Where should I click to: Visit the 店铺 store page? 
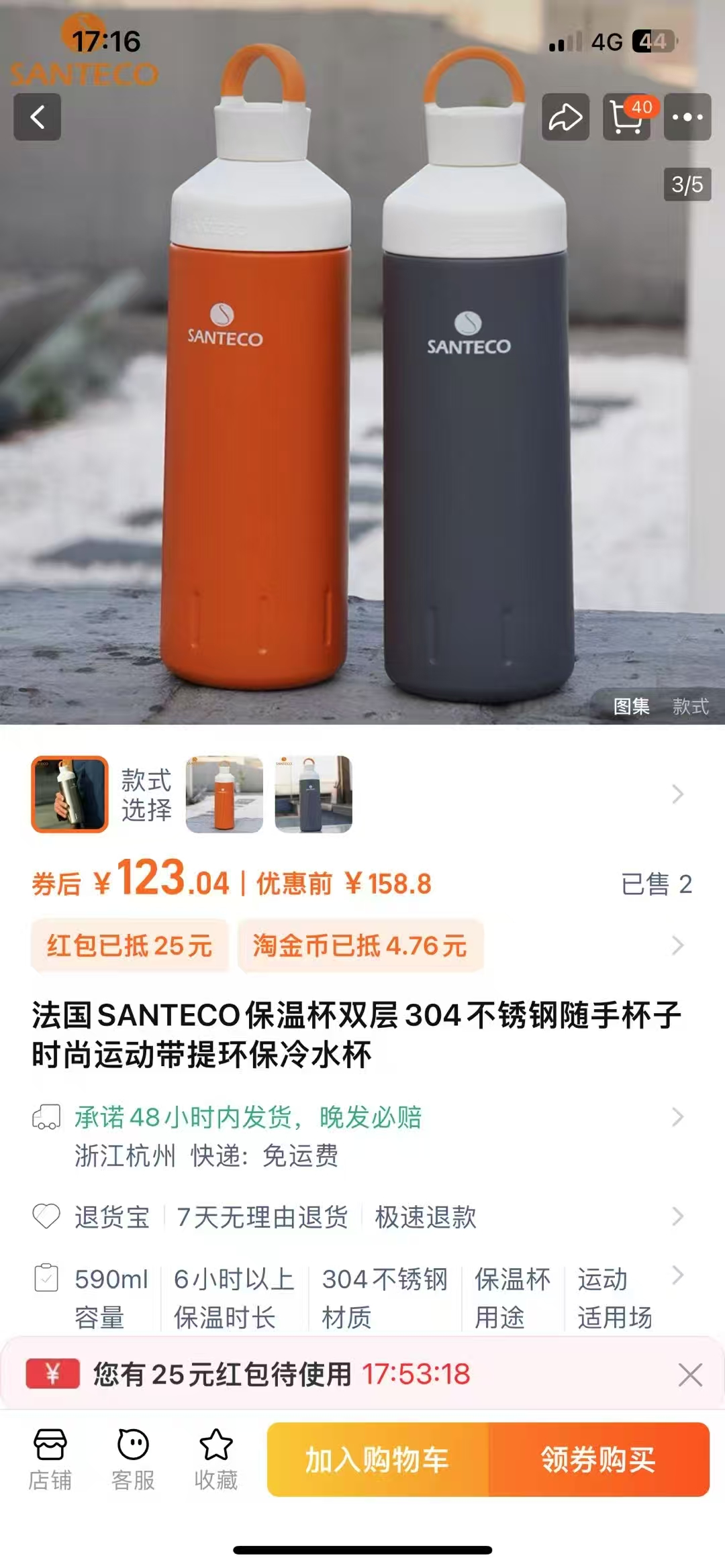click(50, 1459)
